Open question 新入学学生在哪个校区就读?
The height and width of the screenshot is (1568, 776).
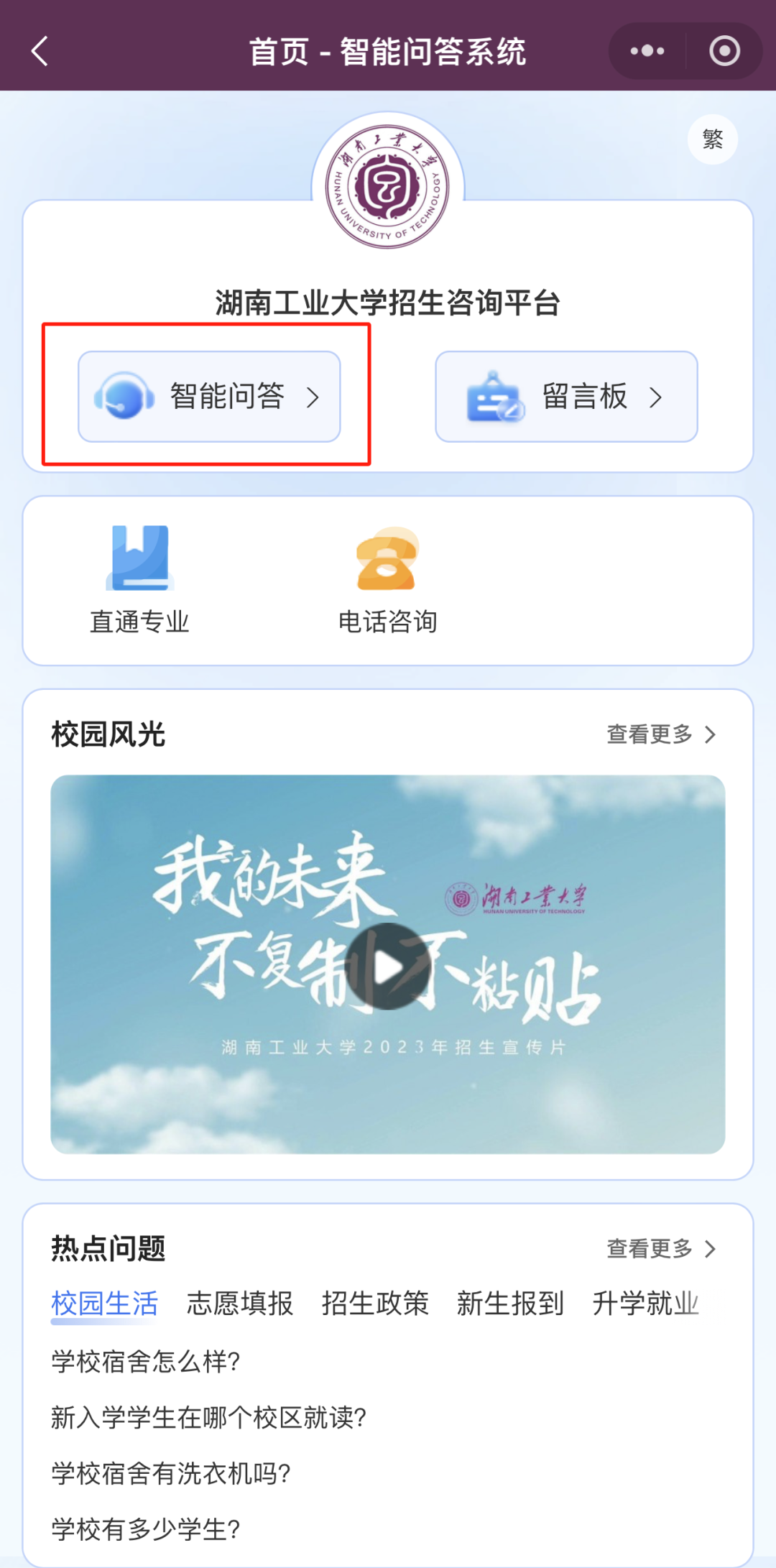coord(209,1418)
